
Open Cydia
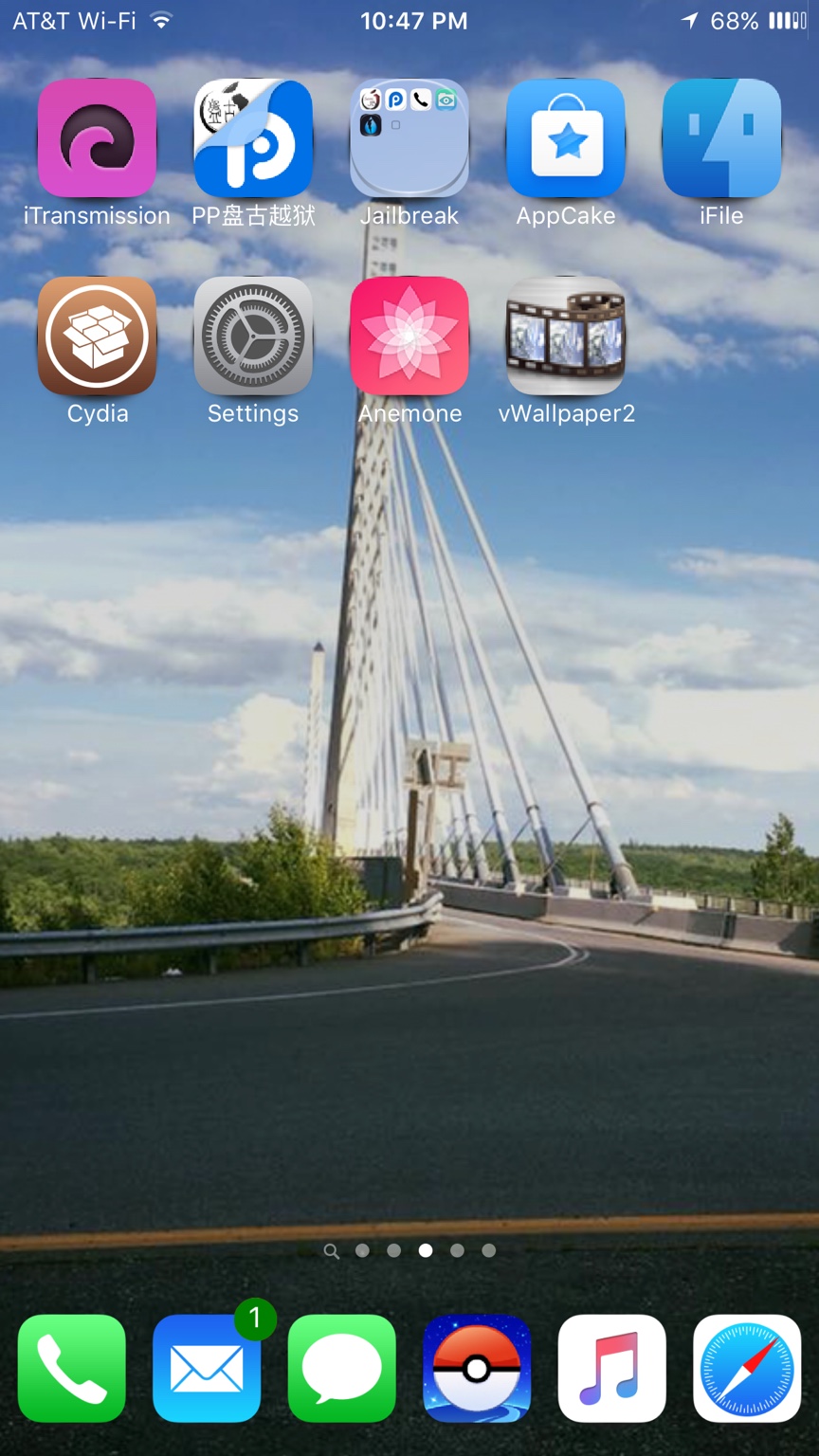coord(97,336)
